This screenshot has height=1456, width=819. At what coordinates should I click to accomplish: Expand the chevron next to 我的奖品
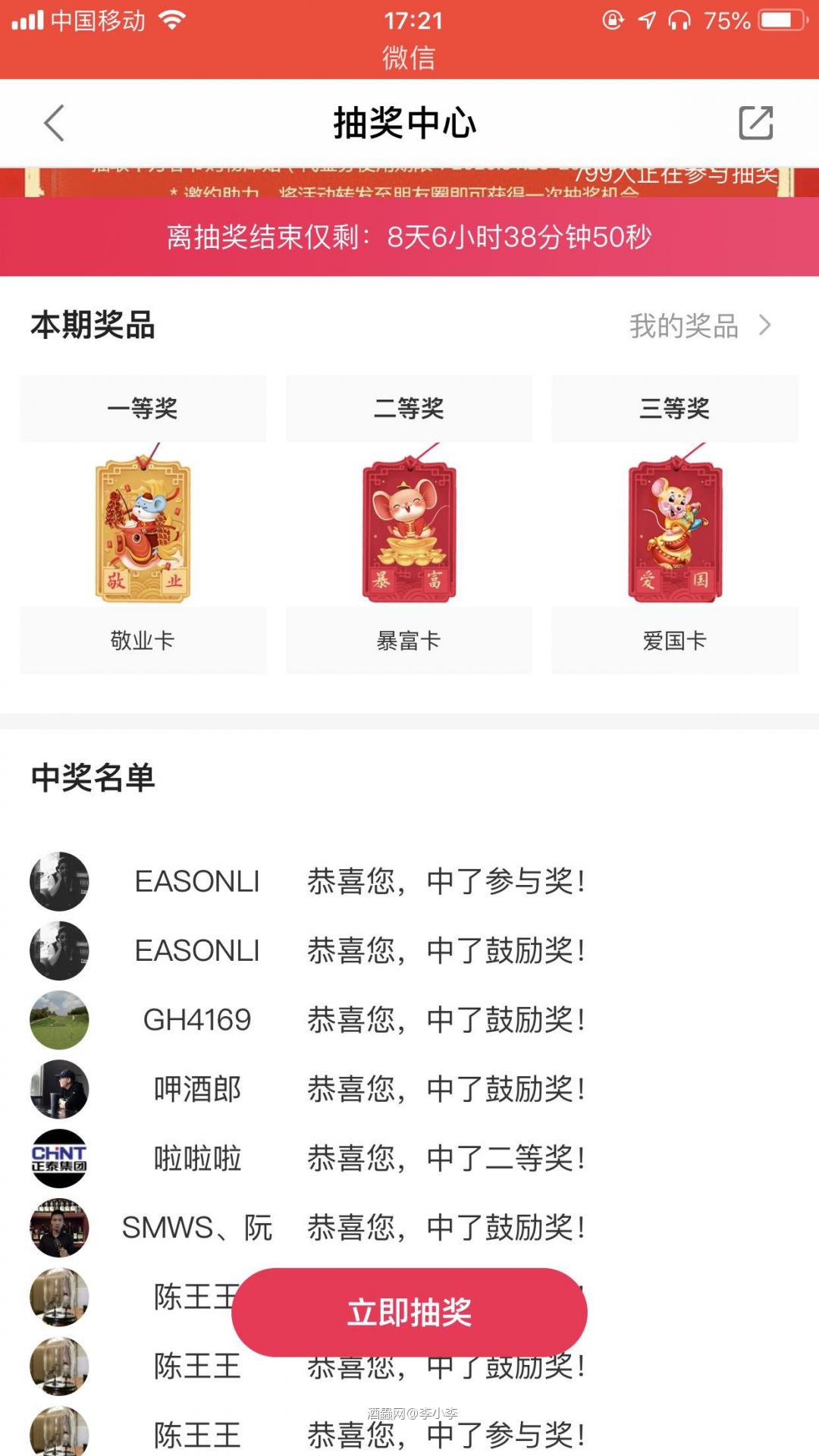(x=766, y=326)
